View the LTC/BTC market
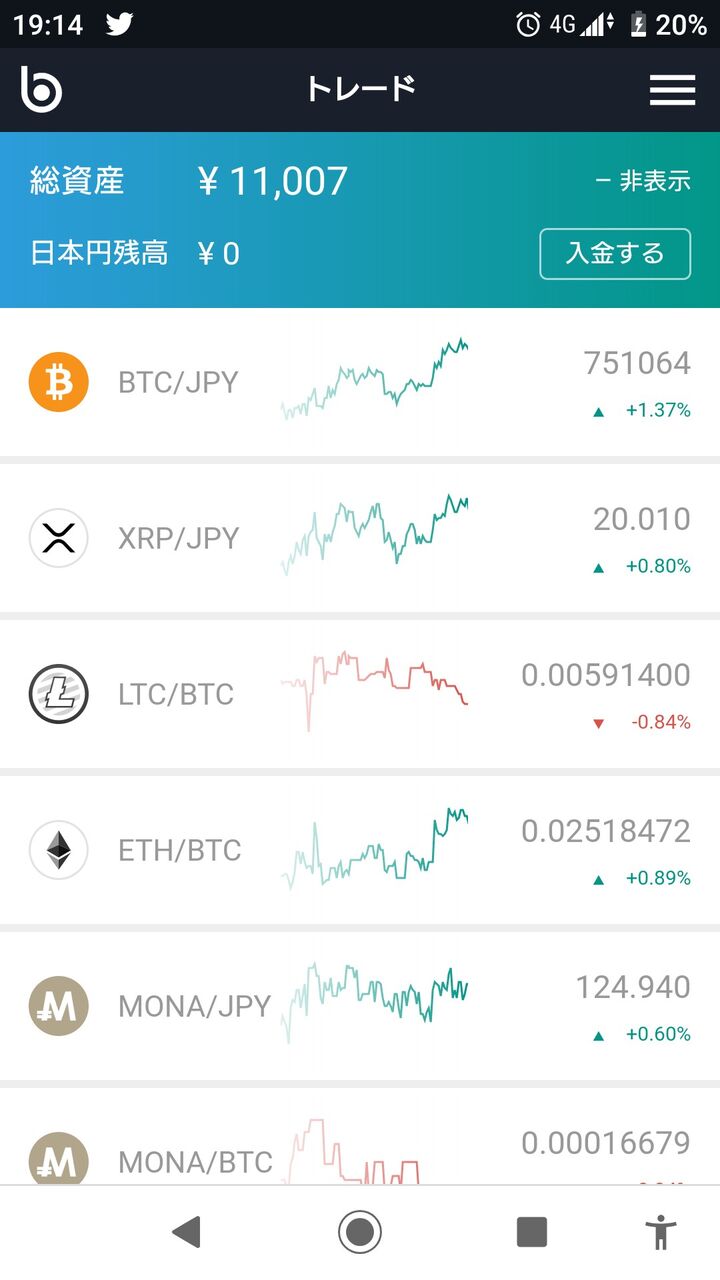The width and height of the screenshot is (720, 1280). pyautogui.click(x=360, y=694)
